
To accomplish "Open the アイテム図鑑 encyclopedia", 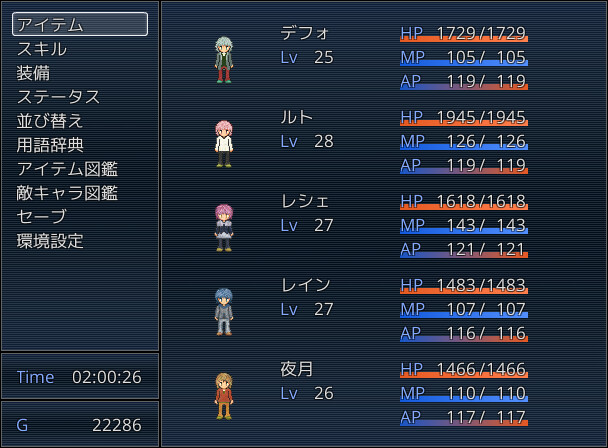I will (x=80, y=168).
